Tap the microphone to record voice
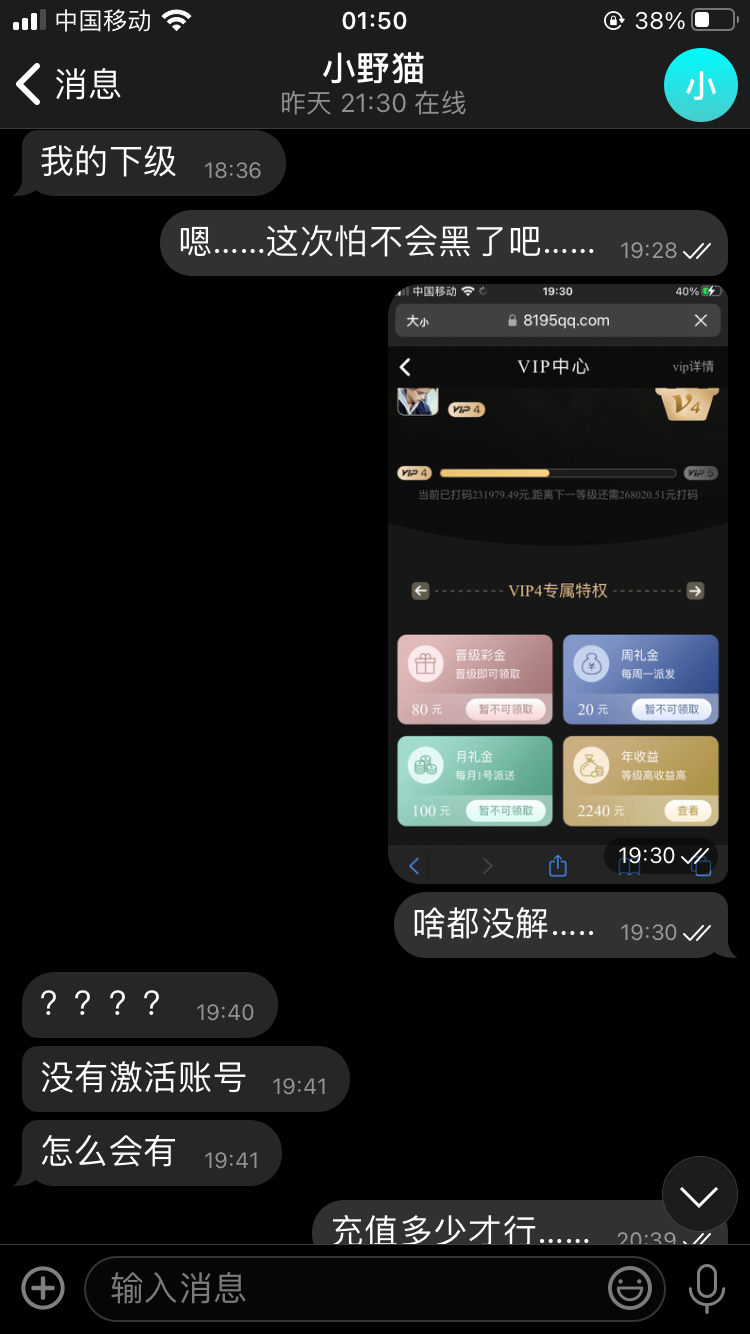 point(707,1288)
